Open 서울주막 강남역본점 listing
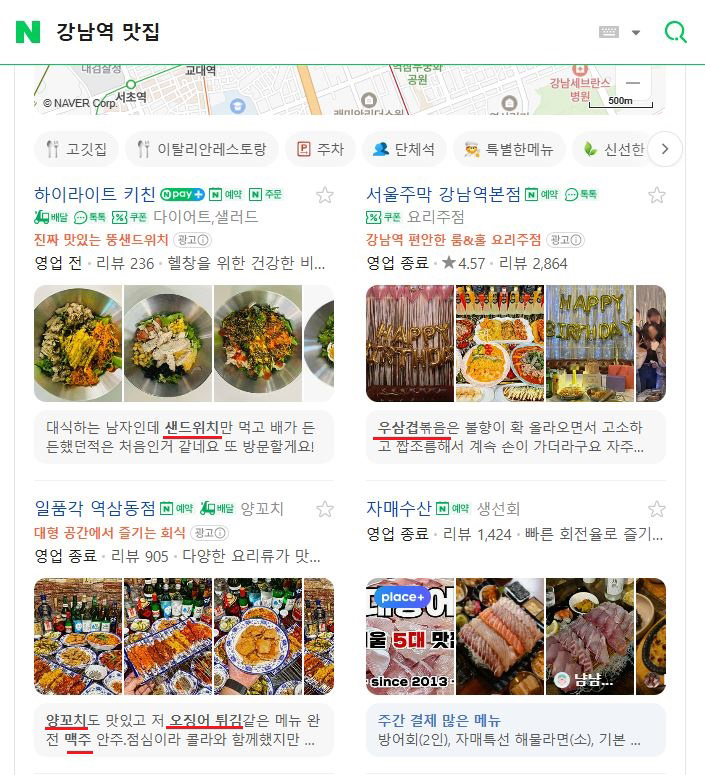The height and width of the screenshot is (775, 705). 443,195
